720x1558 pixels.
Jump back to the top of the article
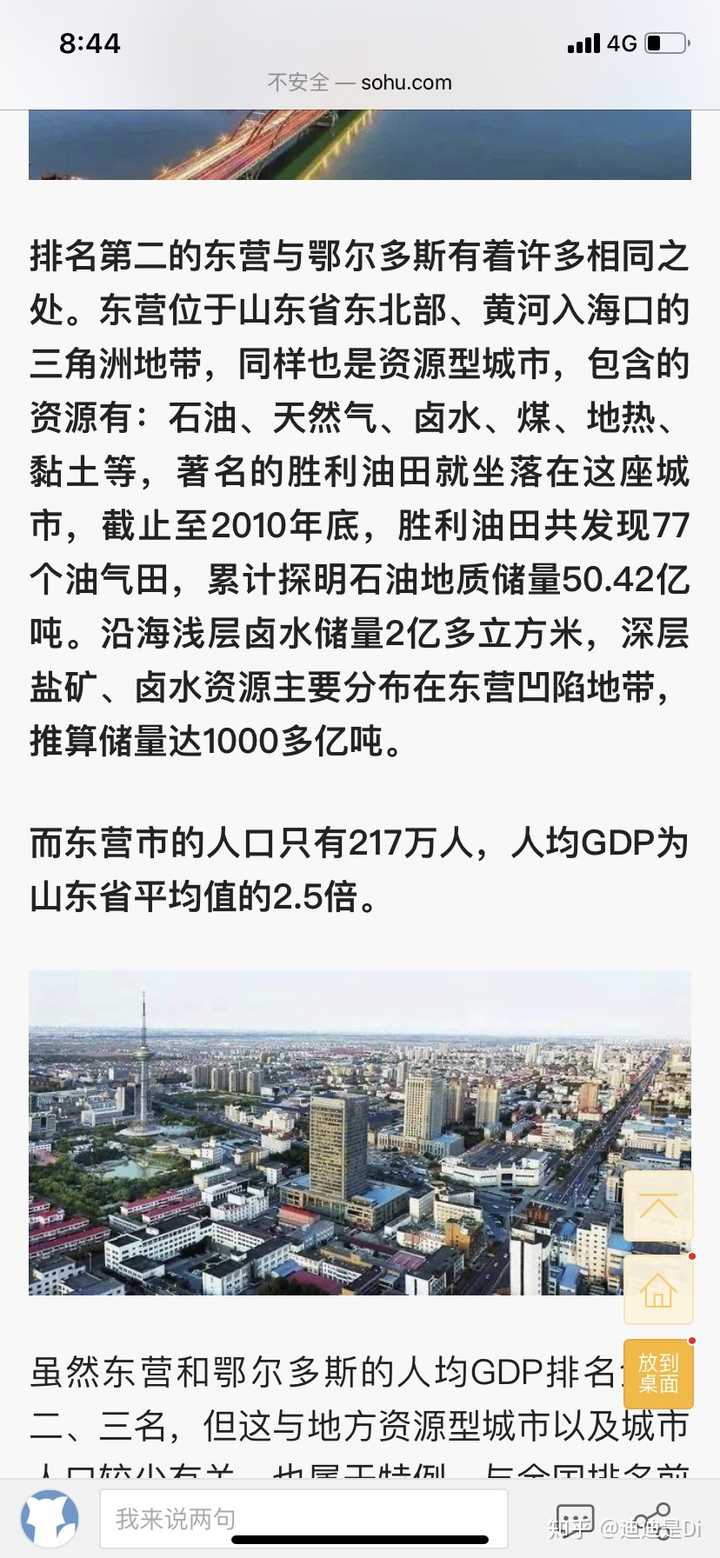[658, 1205]
